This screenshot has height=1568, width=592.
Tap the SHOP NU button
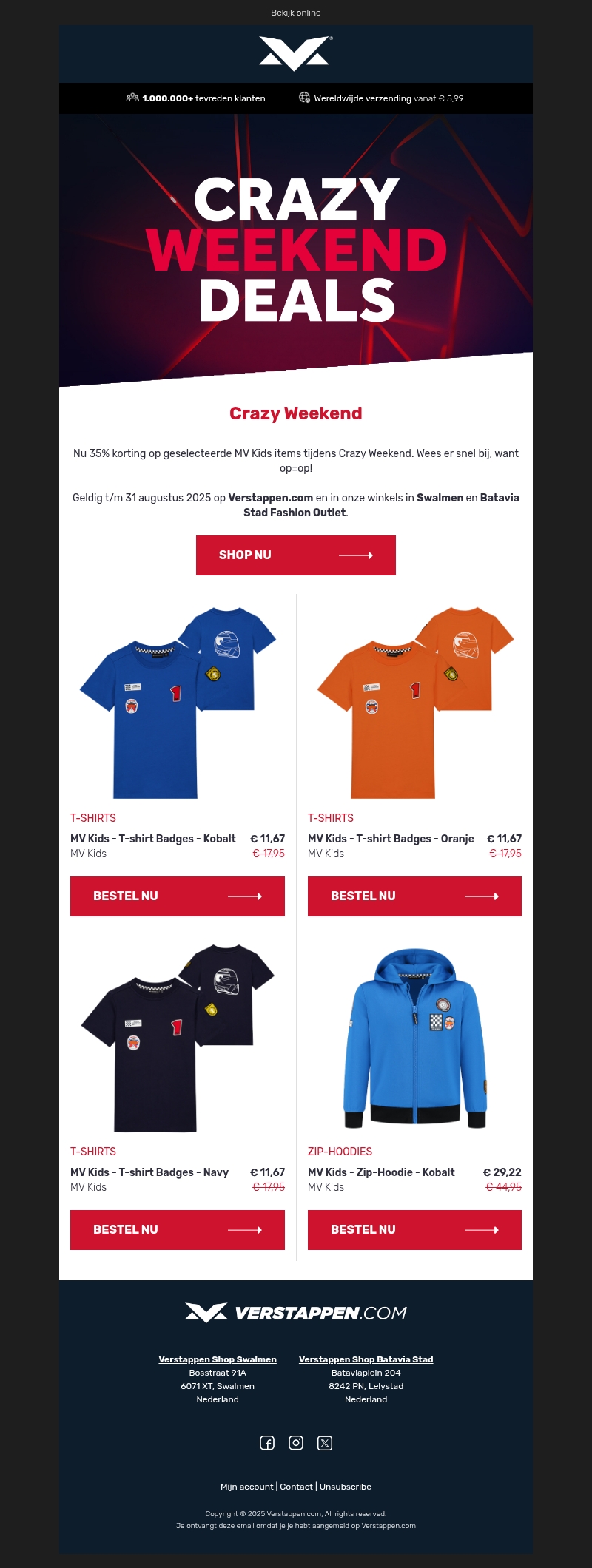295,555
